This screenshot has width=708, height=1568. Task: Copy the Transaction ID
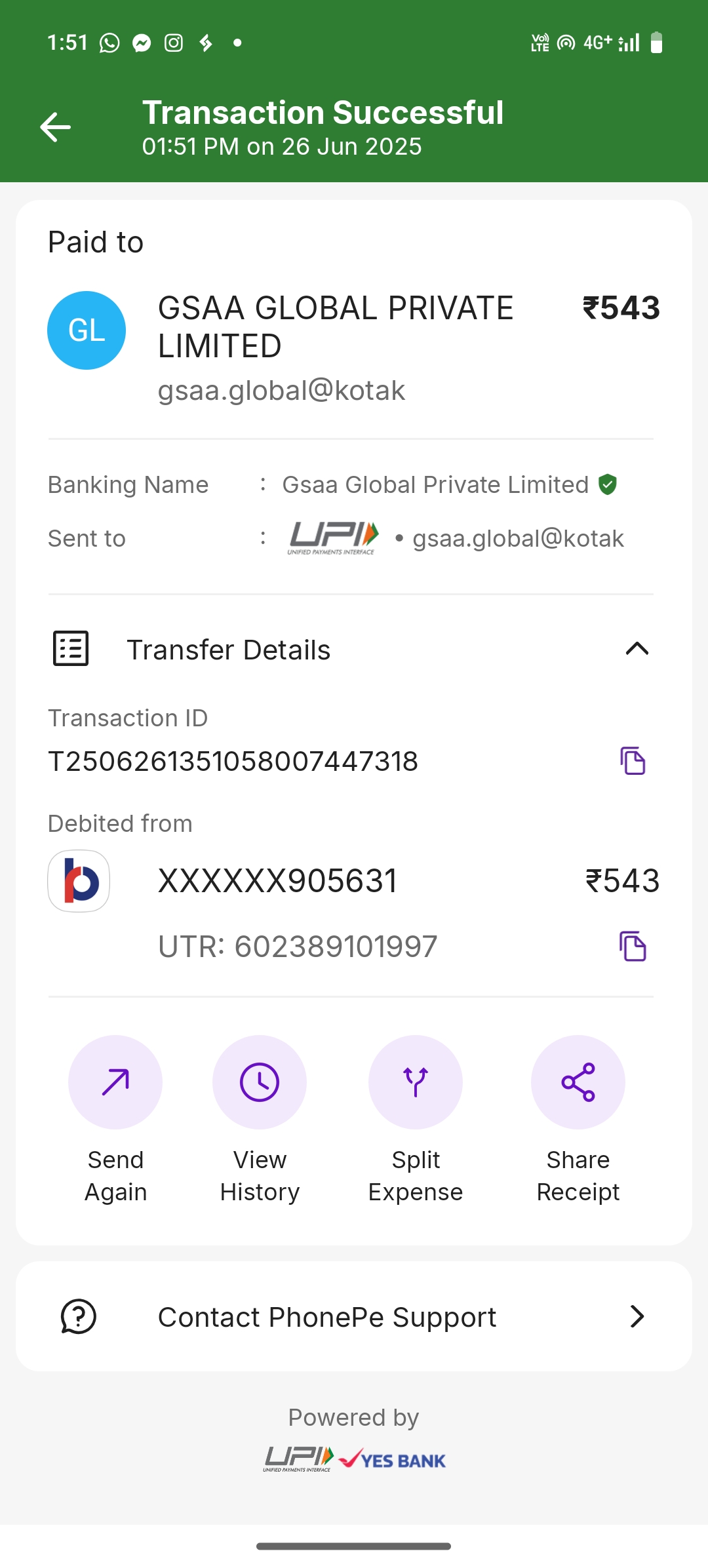[x=633, y=761]
